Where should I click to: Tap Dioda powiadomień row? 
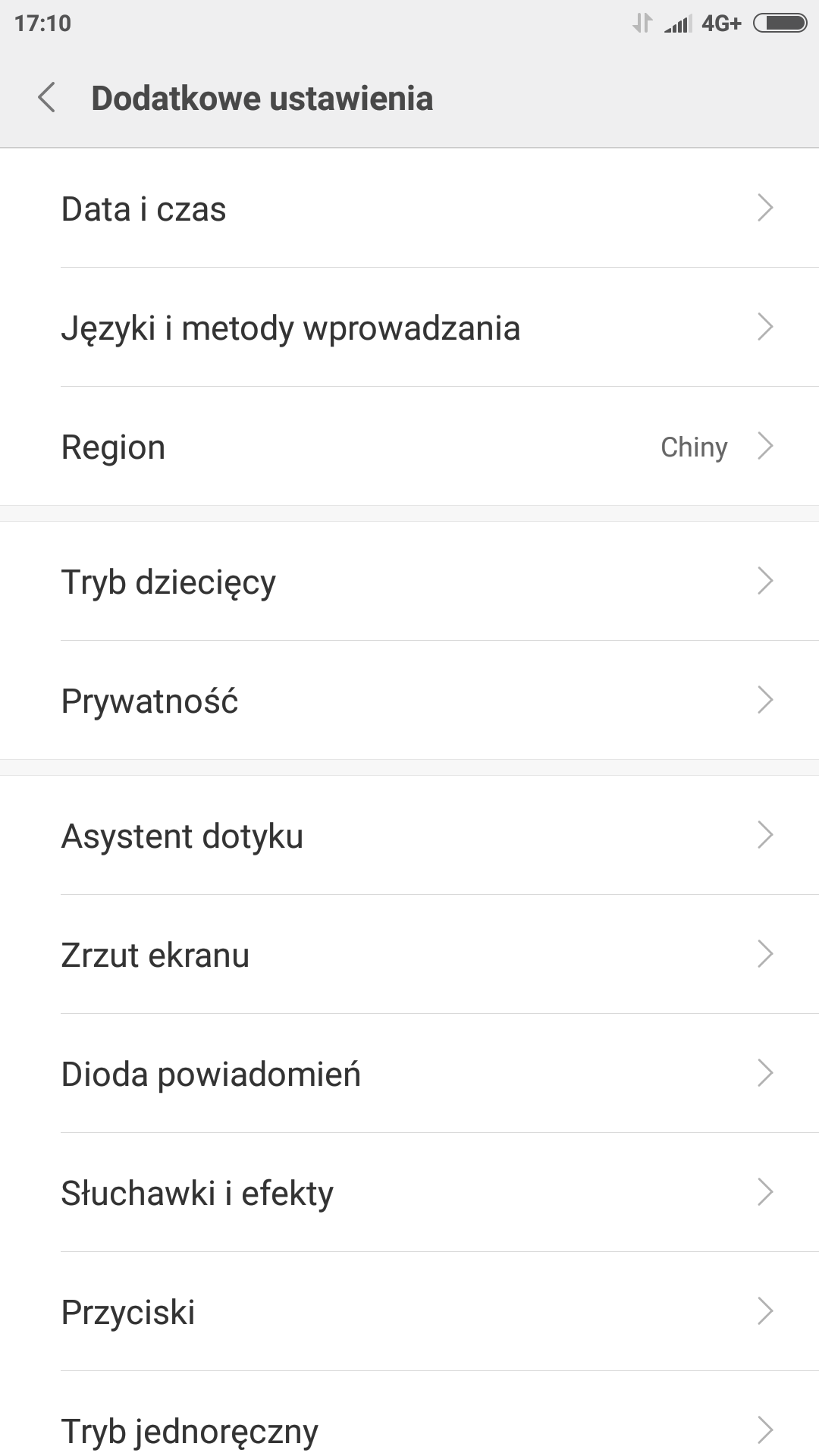click(409, 1074)
